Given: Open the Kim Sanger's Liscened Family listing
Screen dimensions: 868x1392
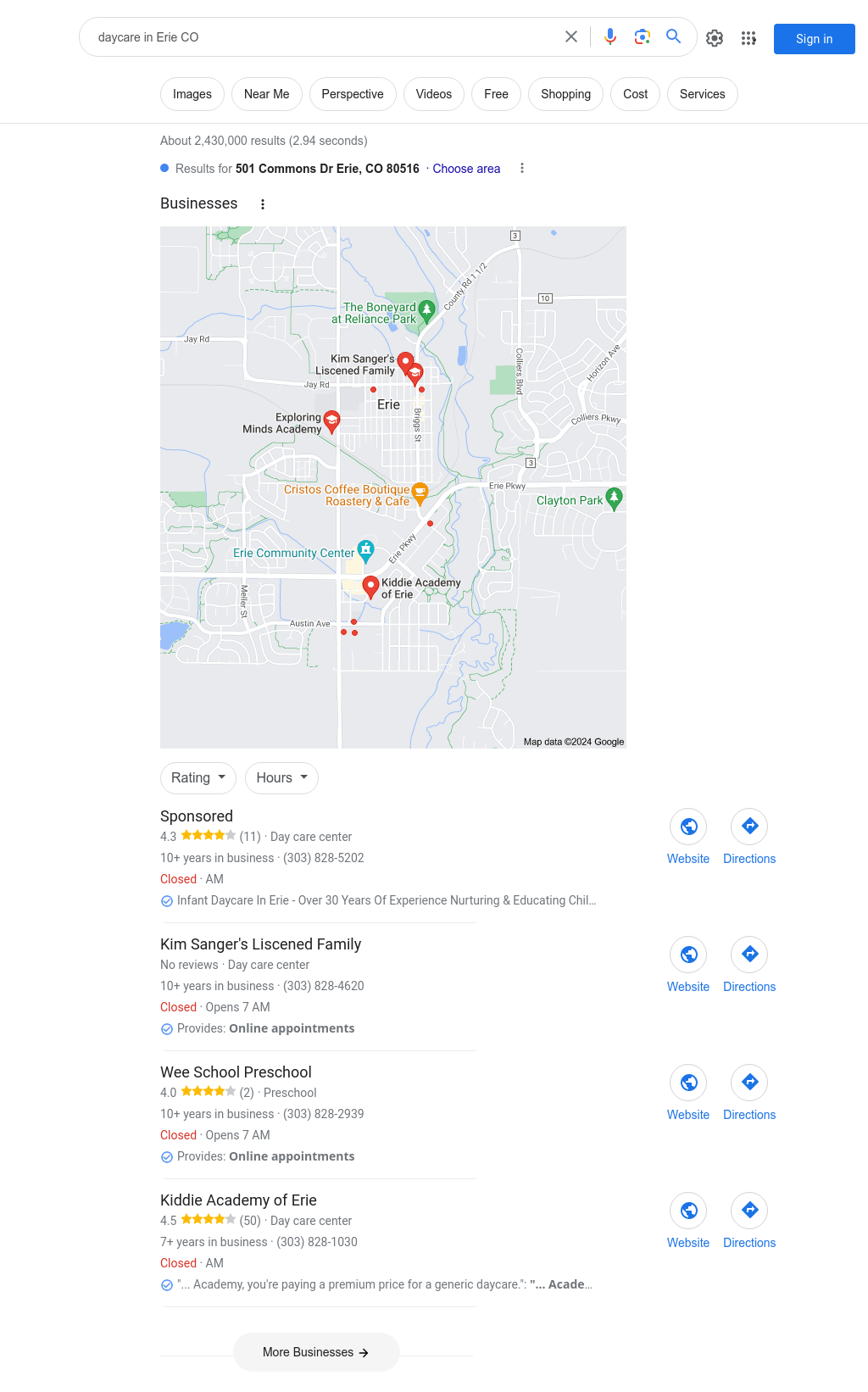Looking at the screenshot, I should pos(260,944).
